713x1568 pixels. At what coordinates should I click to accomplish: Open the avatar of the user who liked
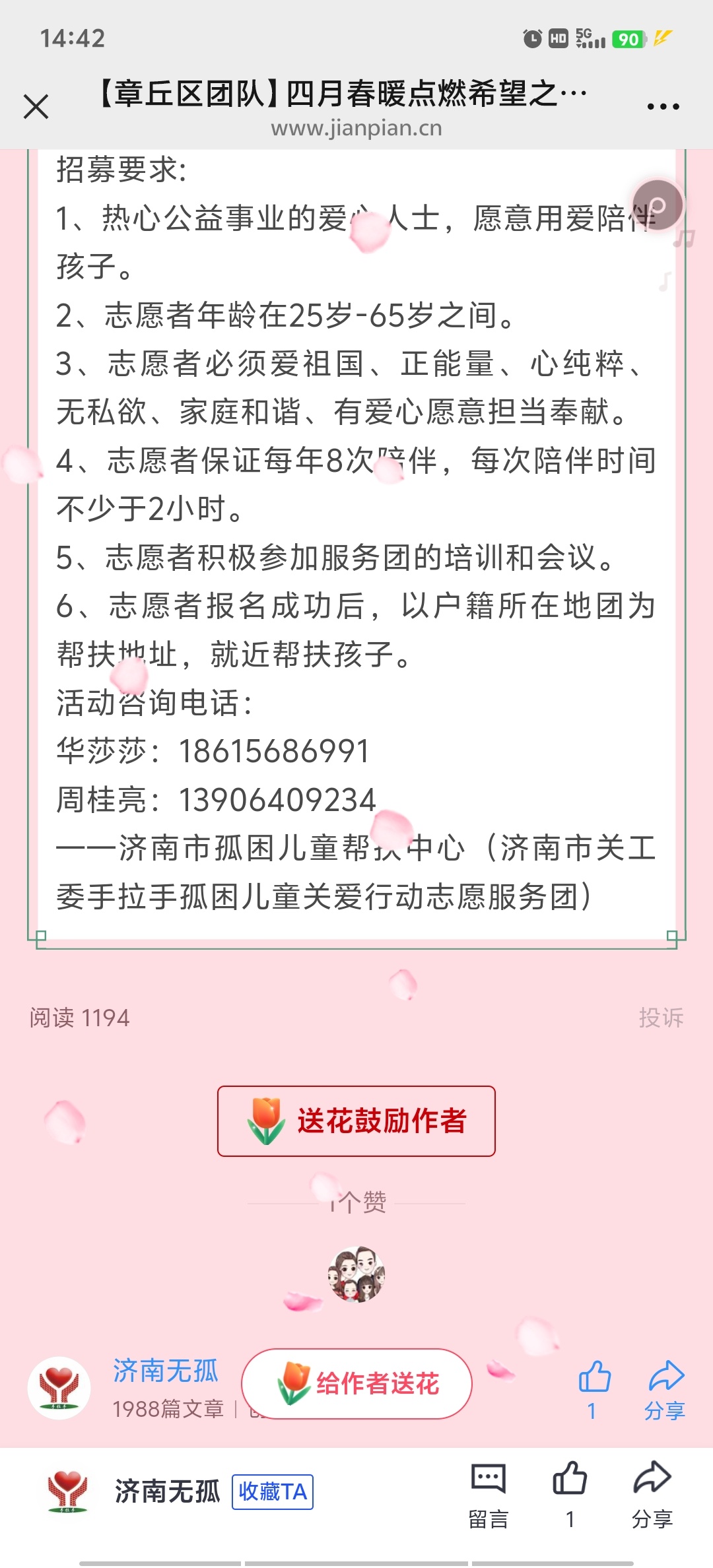coord(356,1274)
